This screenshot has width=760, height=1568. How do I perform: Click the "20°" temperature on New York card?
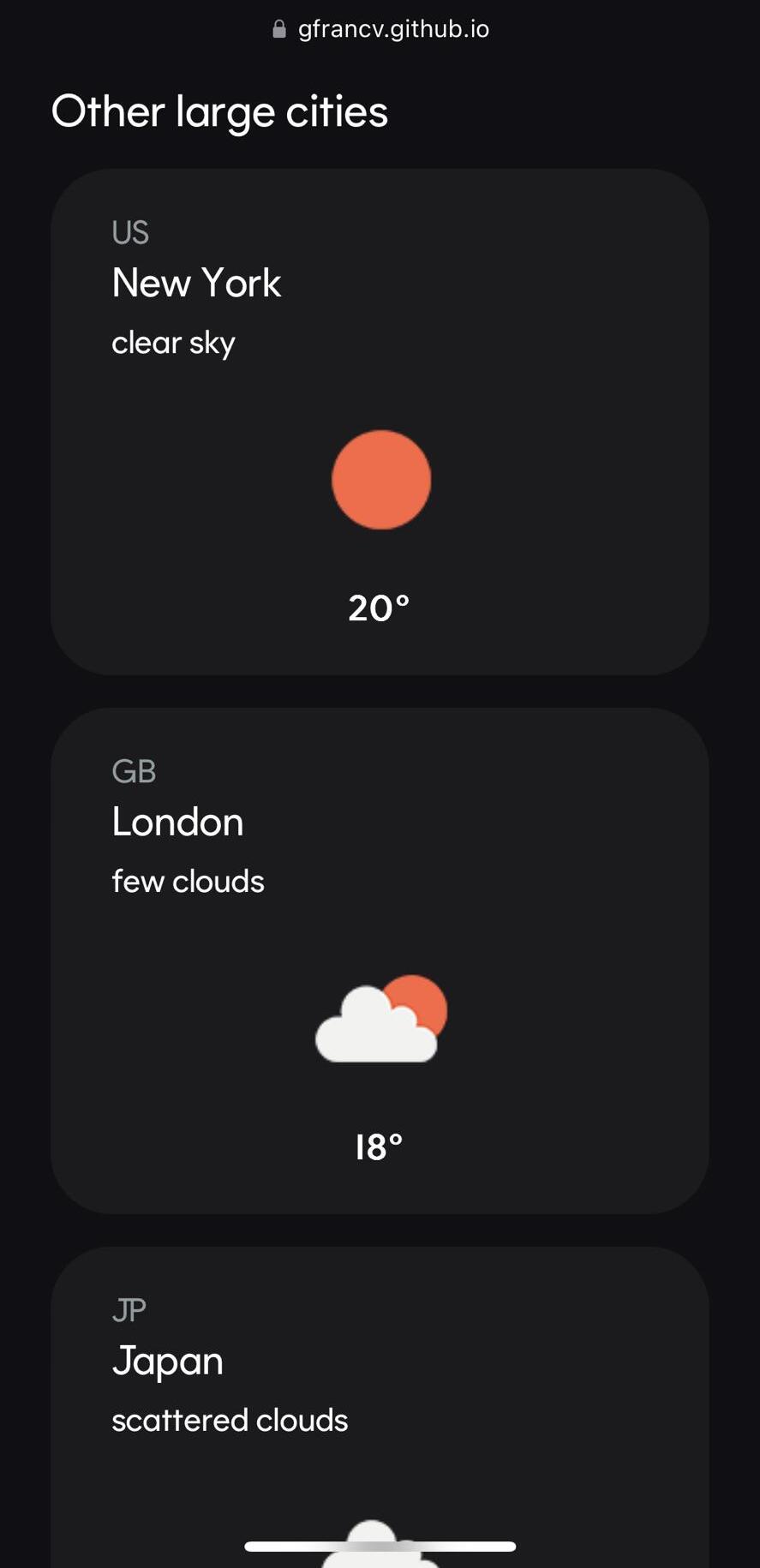click(x=378, y=607)
